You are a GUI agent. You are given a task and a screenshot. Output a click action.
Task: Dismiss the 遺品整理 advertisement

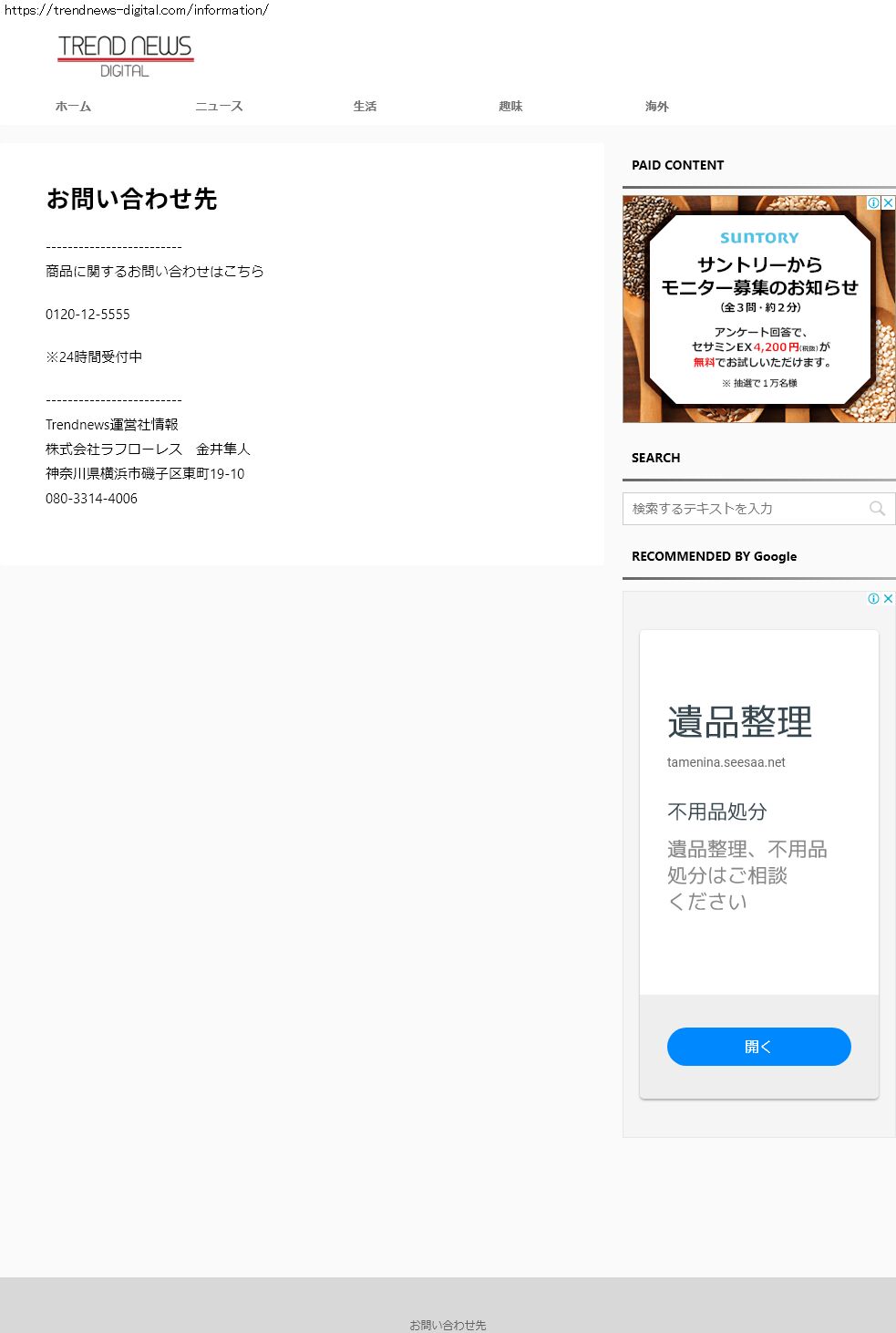coord(888,598)
